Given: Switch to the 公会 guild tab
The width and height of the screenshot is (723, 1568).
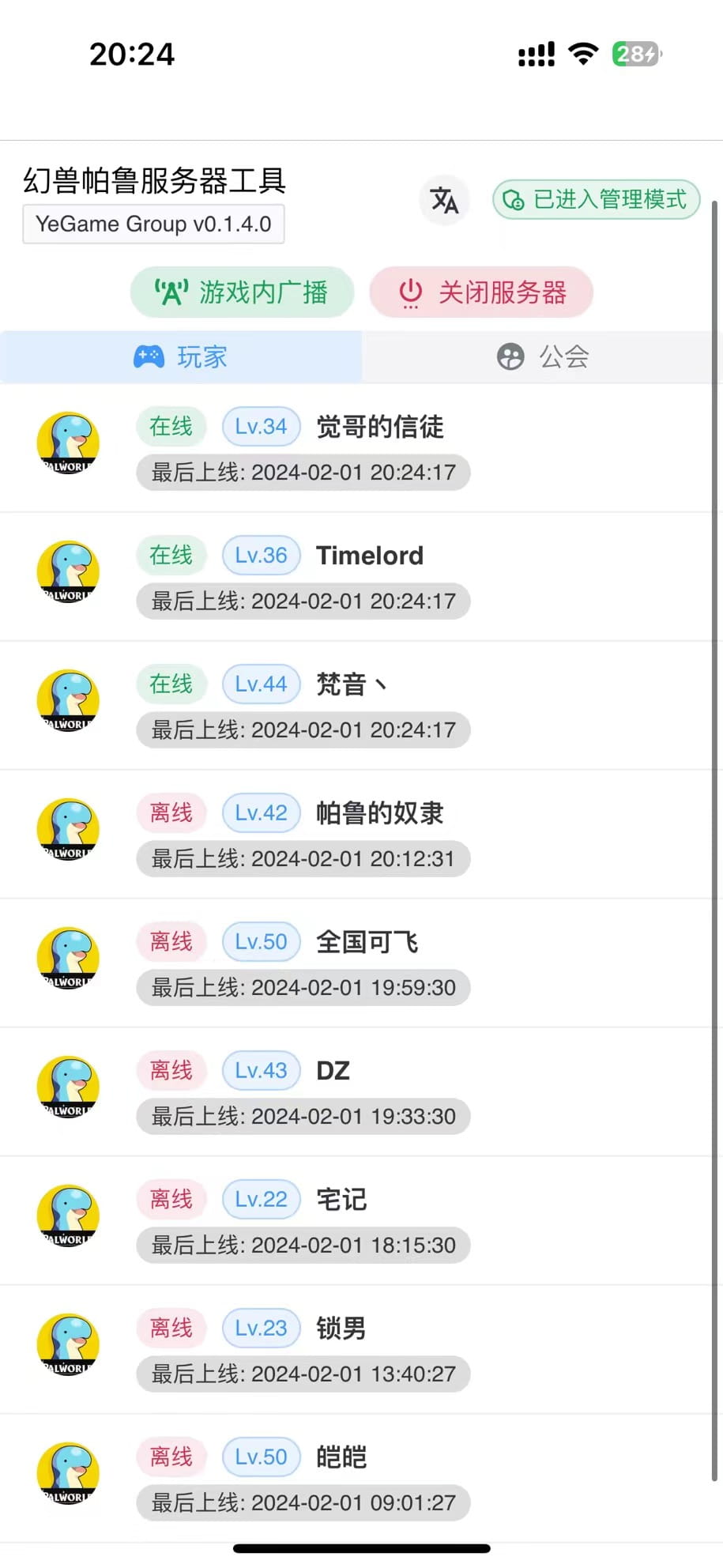Looking at the screenshot, I should click(x=543, y=356).
